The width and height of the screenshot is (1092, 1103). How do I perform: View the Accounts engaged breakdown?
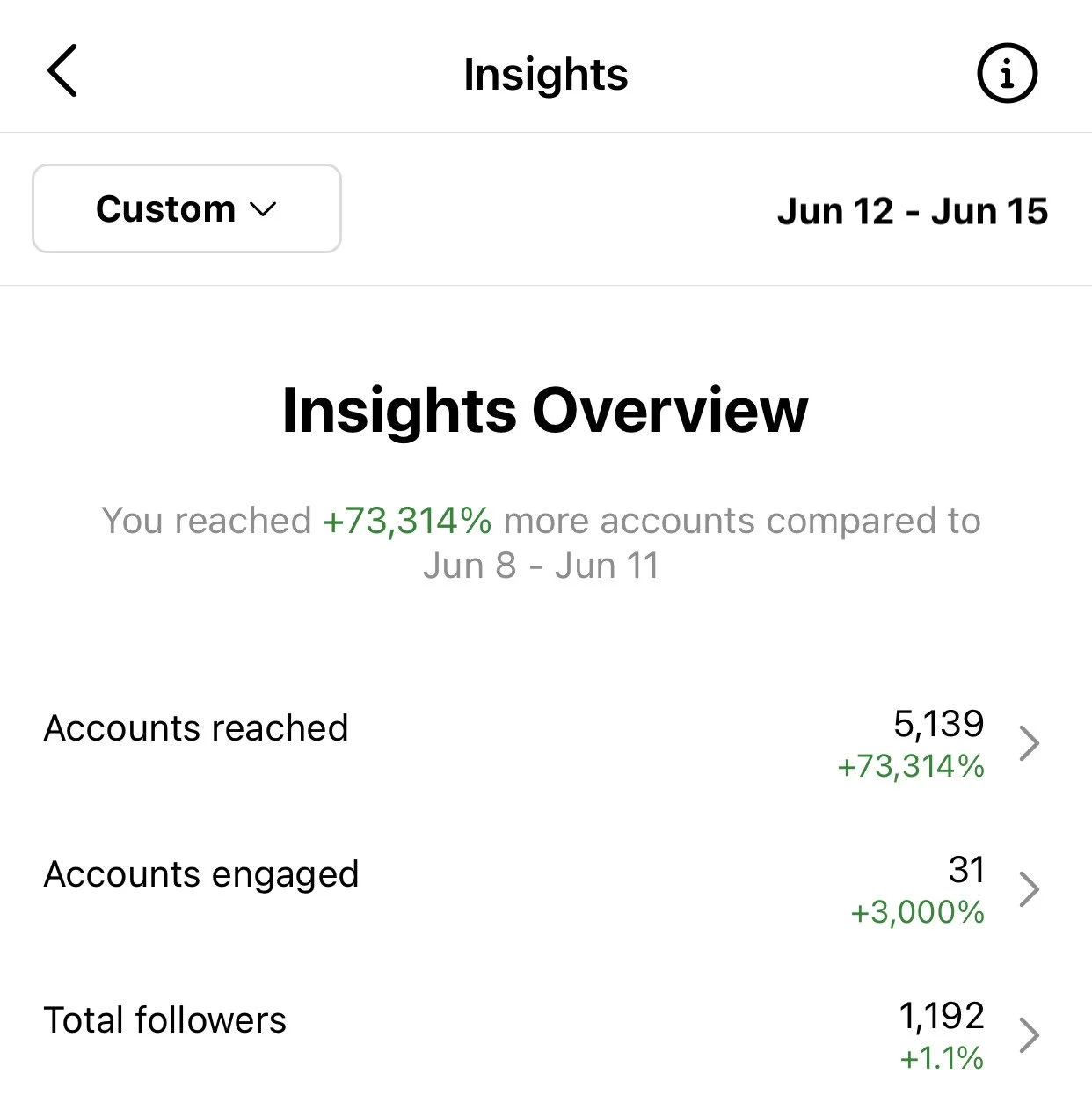point(546,889)
